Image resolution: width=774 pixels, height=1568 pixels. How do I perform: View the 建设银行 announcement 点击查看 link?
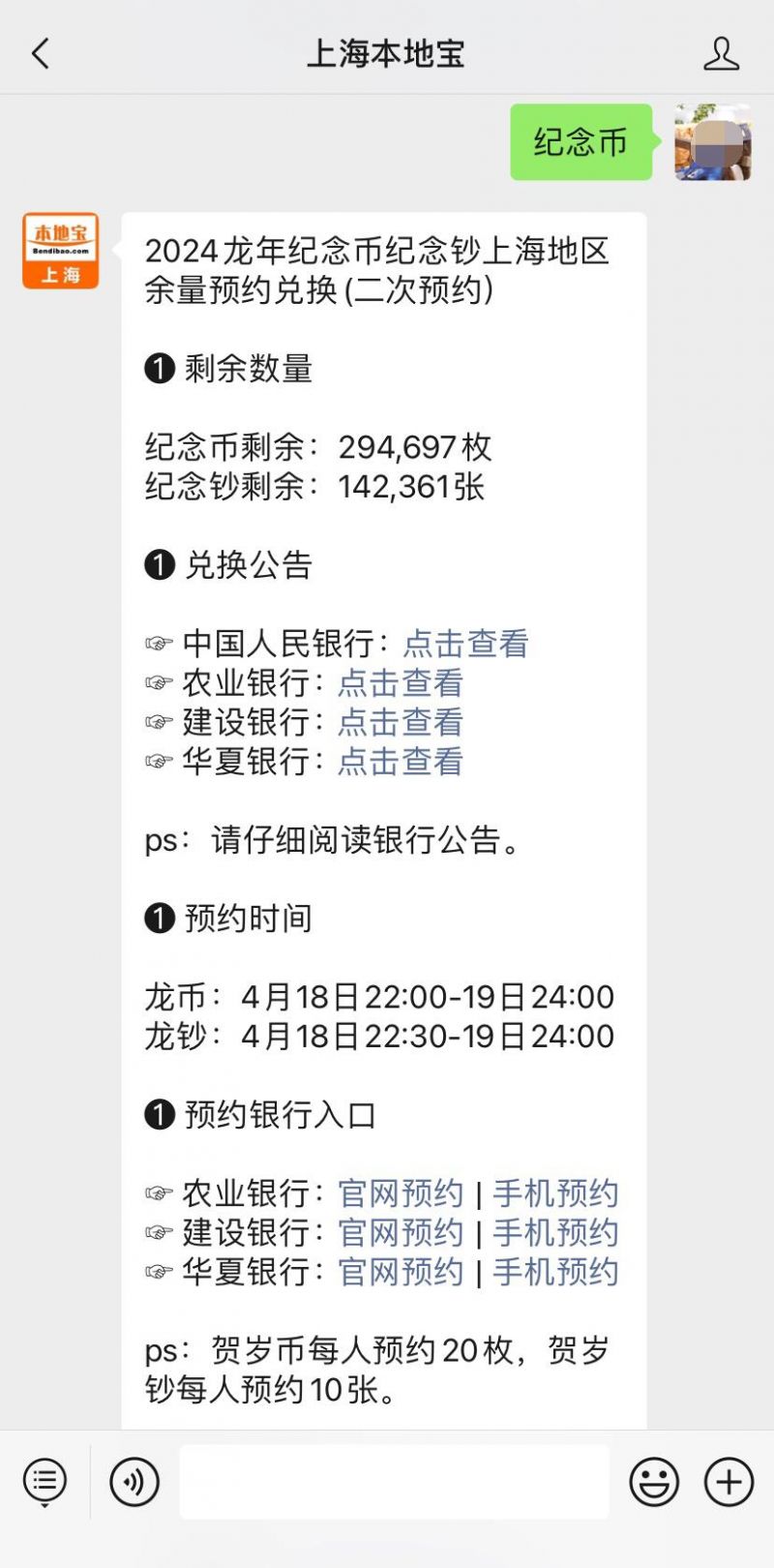coord(401,722)
